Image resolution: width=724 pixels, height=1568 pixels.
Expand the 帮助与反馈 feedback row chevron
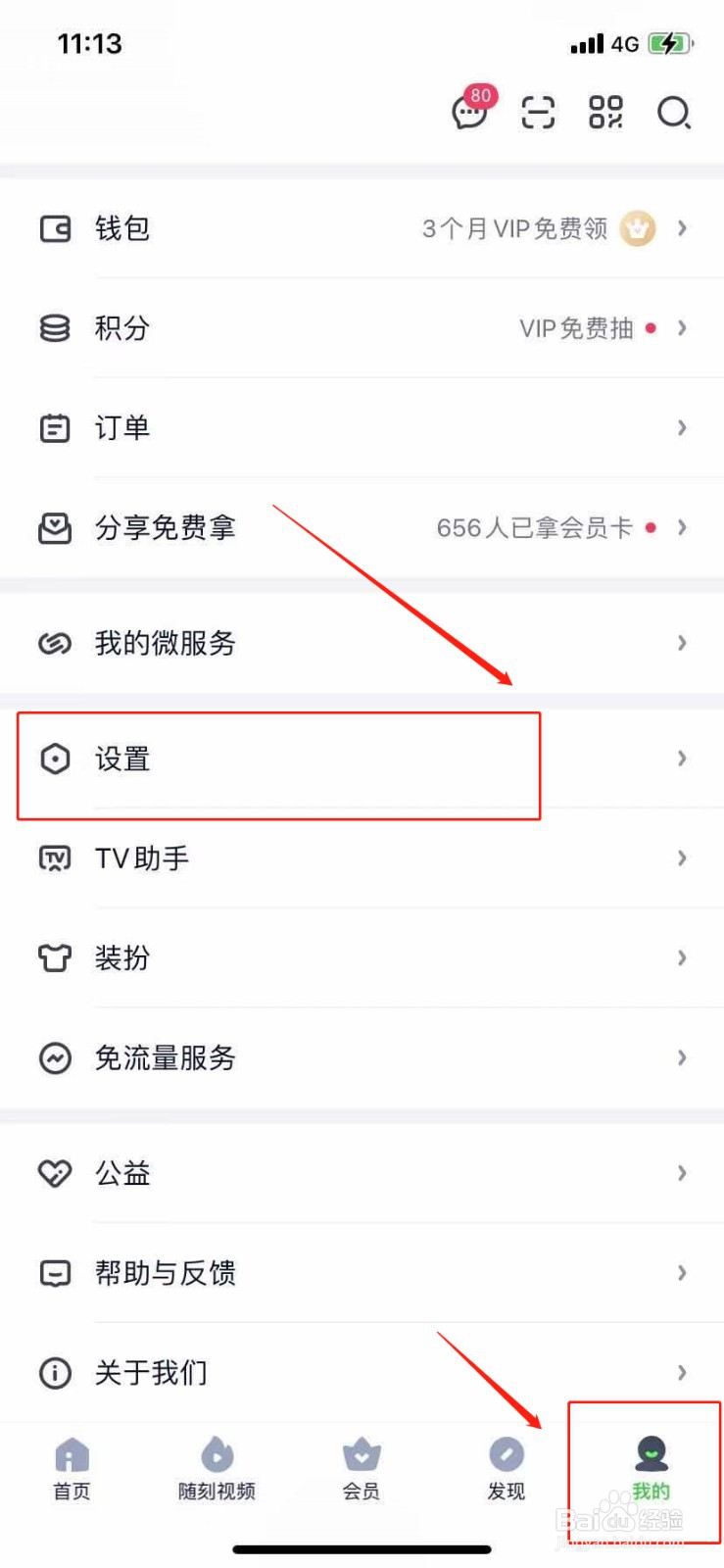click(682, 1273)
